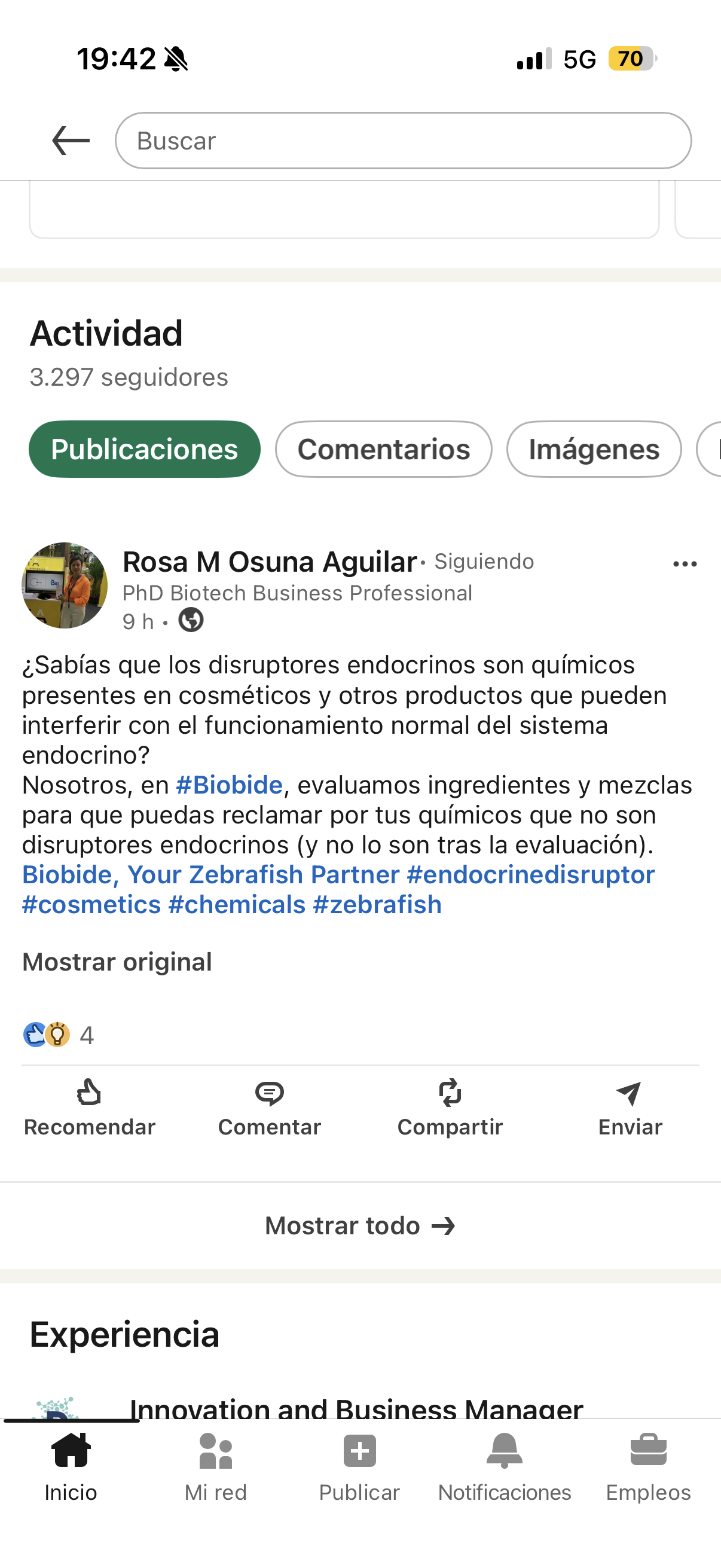Screen dimensions: 721x1568
Task: Repost using the Compartir button
Action: pos(450,1108)
